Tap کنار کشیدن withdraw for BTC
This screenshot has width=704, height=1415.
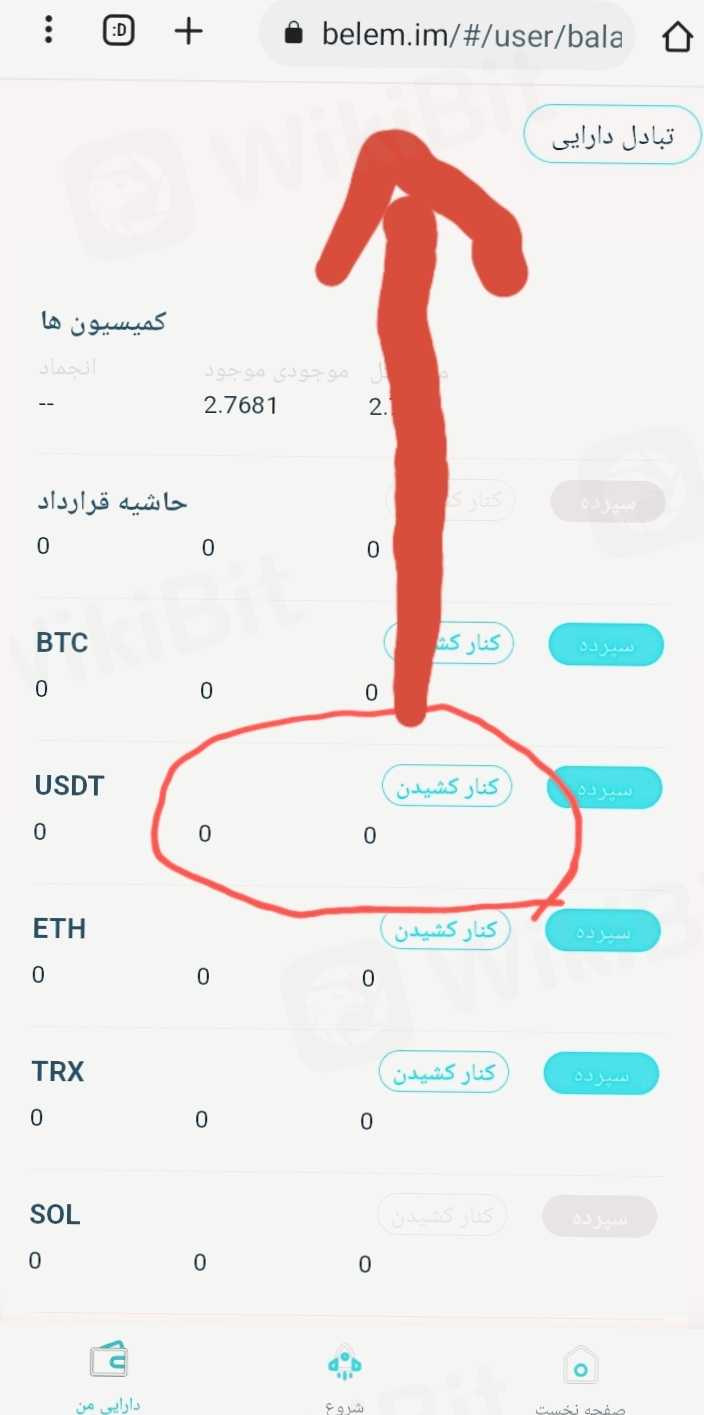coord(449,645)
